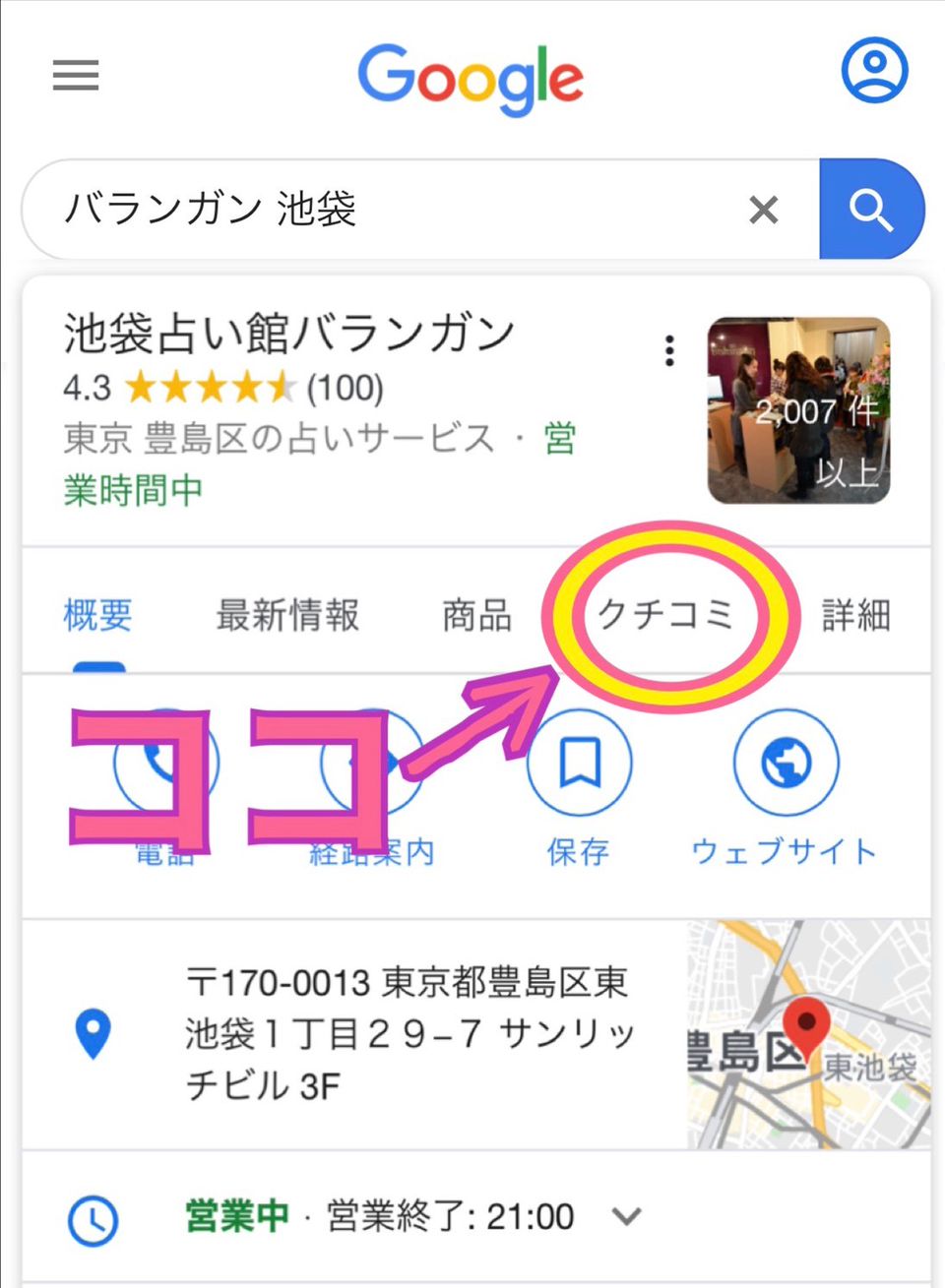Open the hamburger menu

pyautogui.click(x=76, y=75)
